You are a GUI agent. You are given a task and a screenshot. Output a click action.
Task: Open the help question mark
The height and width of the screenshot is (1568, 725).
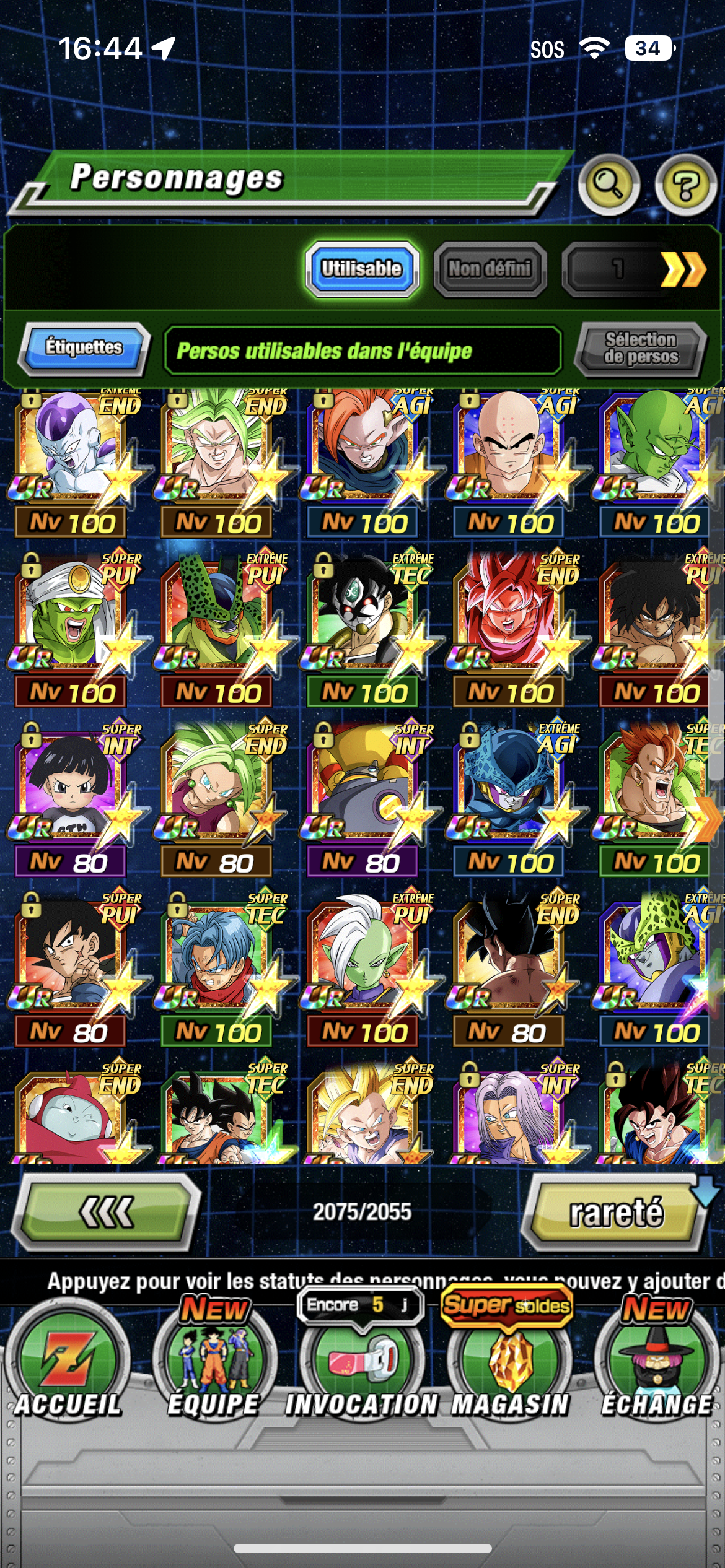(x=685, y=185)
